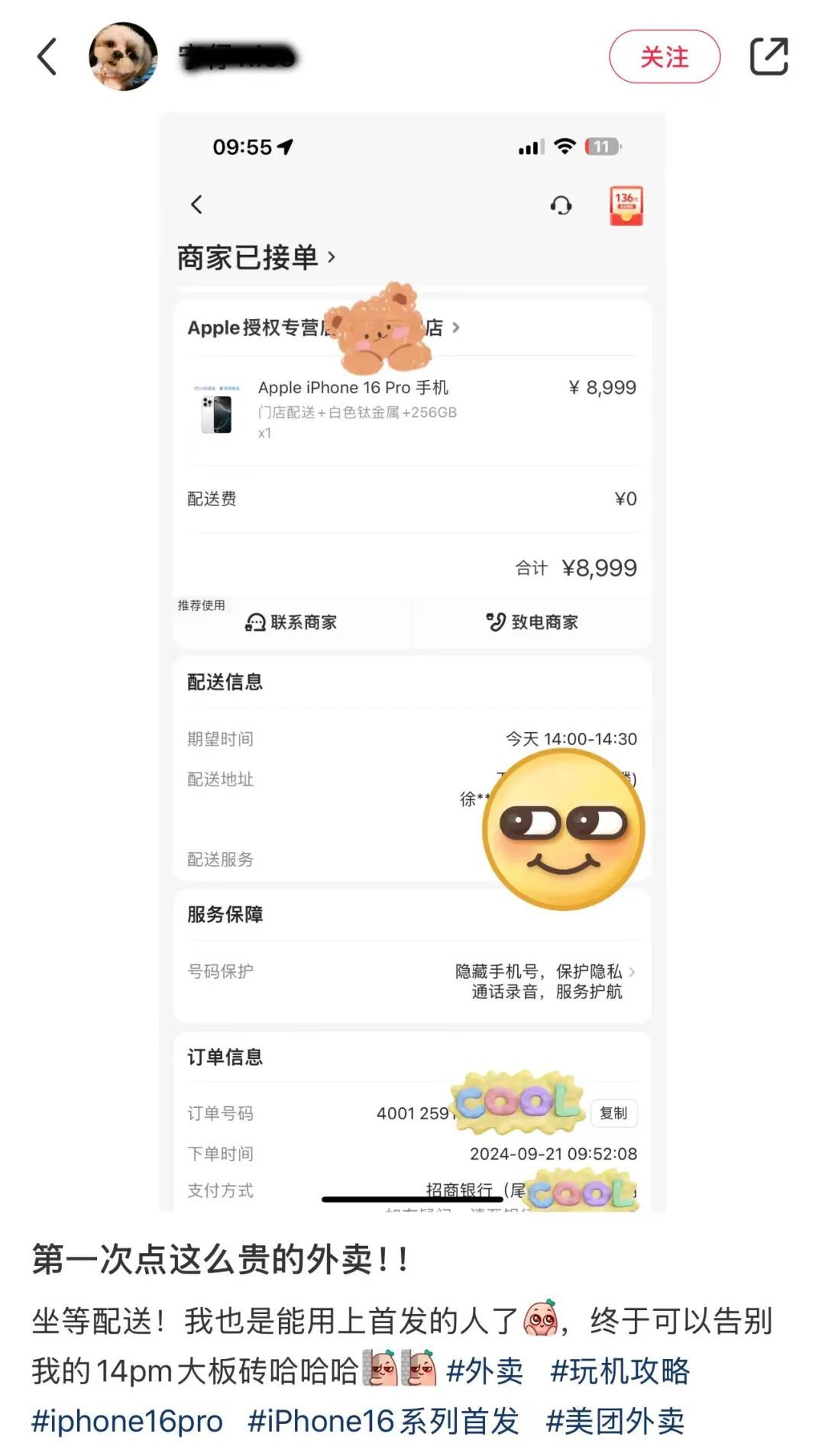This screenshot has width=825, height=1456.
Task: Open the author's profile avatar
Action: coord(123,57)
